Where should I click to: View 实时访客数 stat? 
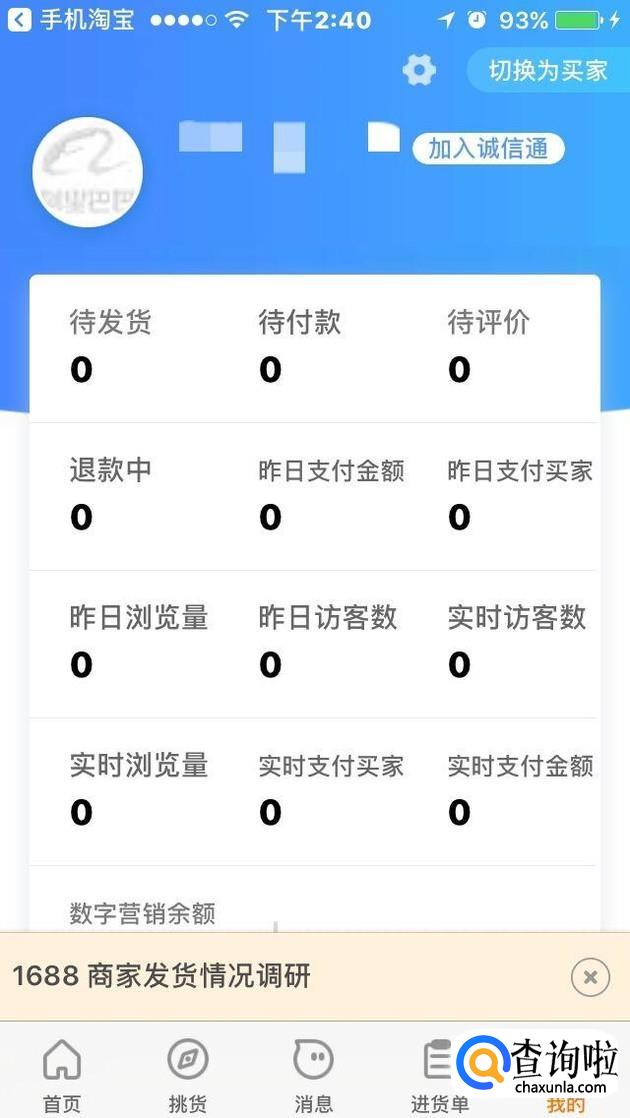(516, 641)
